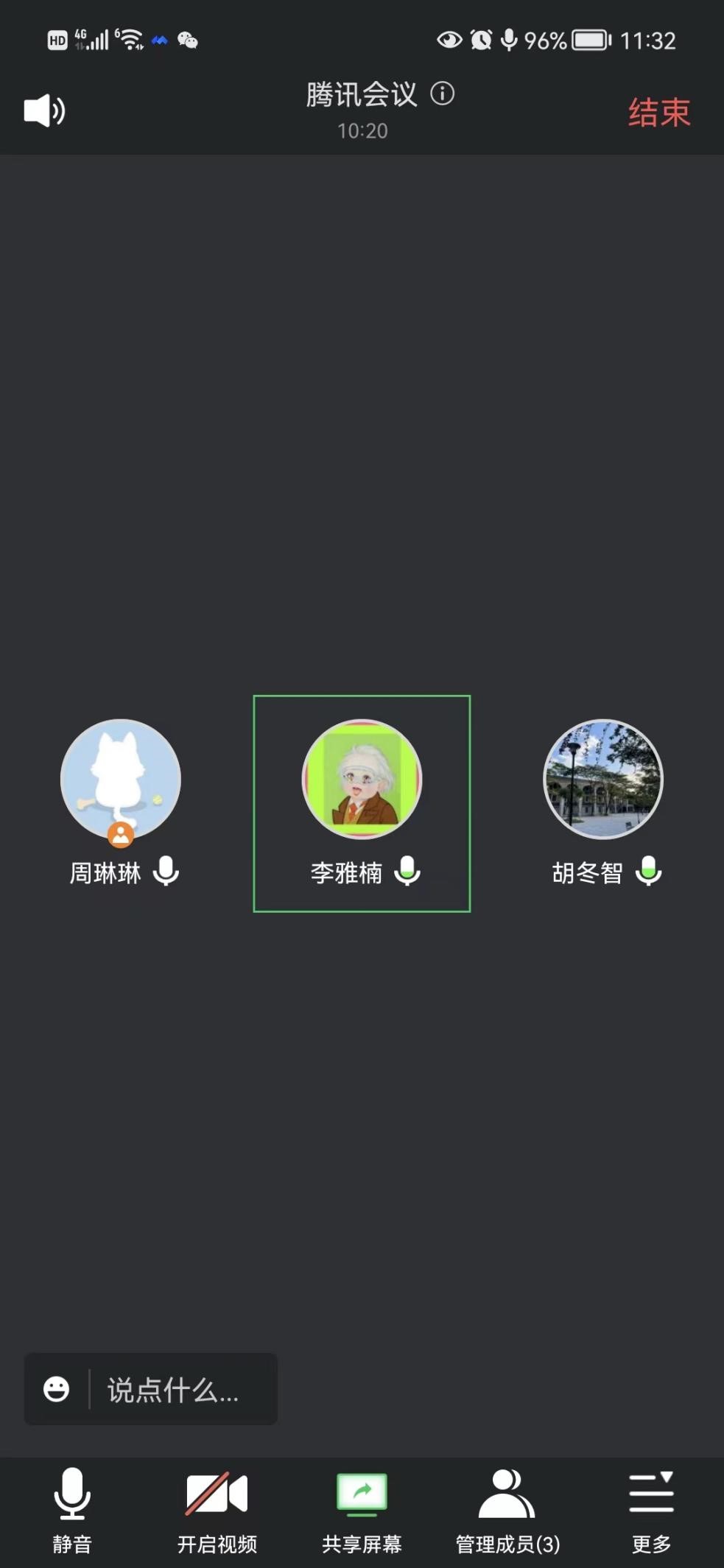Select participant 周琳琳's avatar

121,779
